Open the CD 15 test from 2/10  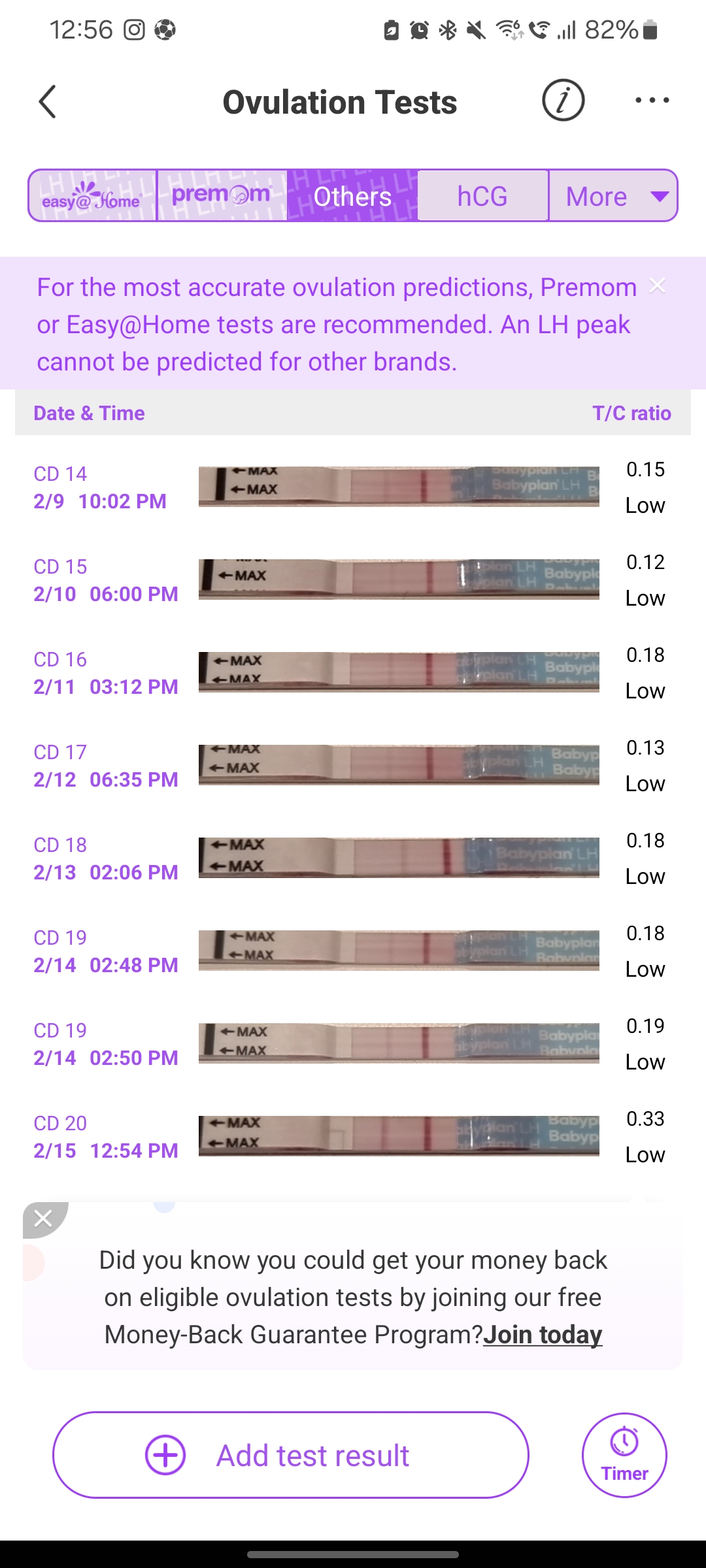point(353,580)
